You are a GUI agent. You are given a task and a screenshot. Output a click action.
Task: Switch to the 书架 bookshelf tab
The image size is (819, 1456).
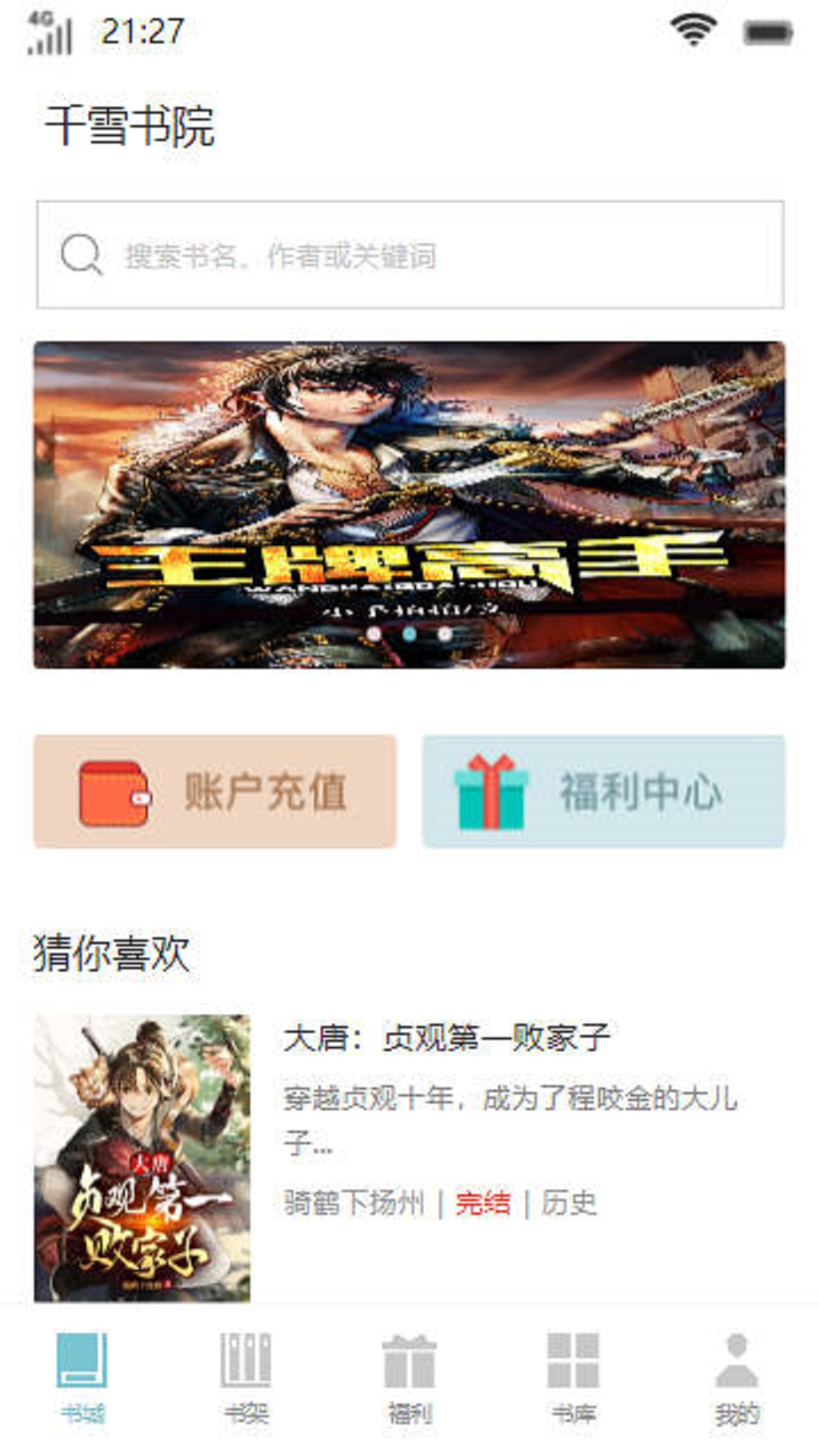point(246,1378)
